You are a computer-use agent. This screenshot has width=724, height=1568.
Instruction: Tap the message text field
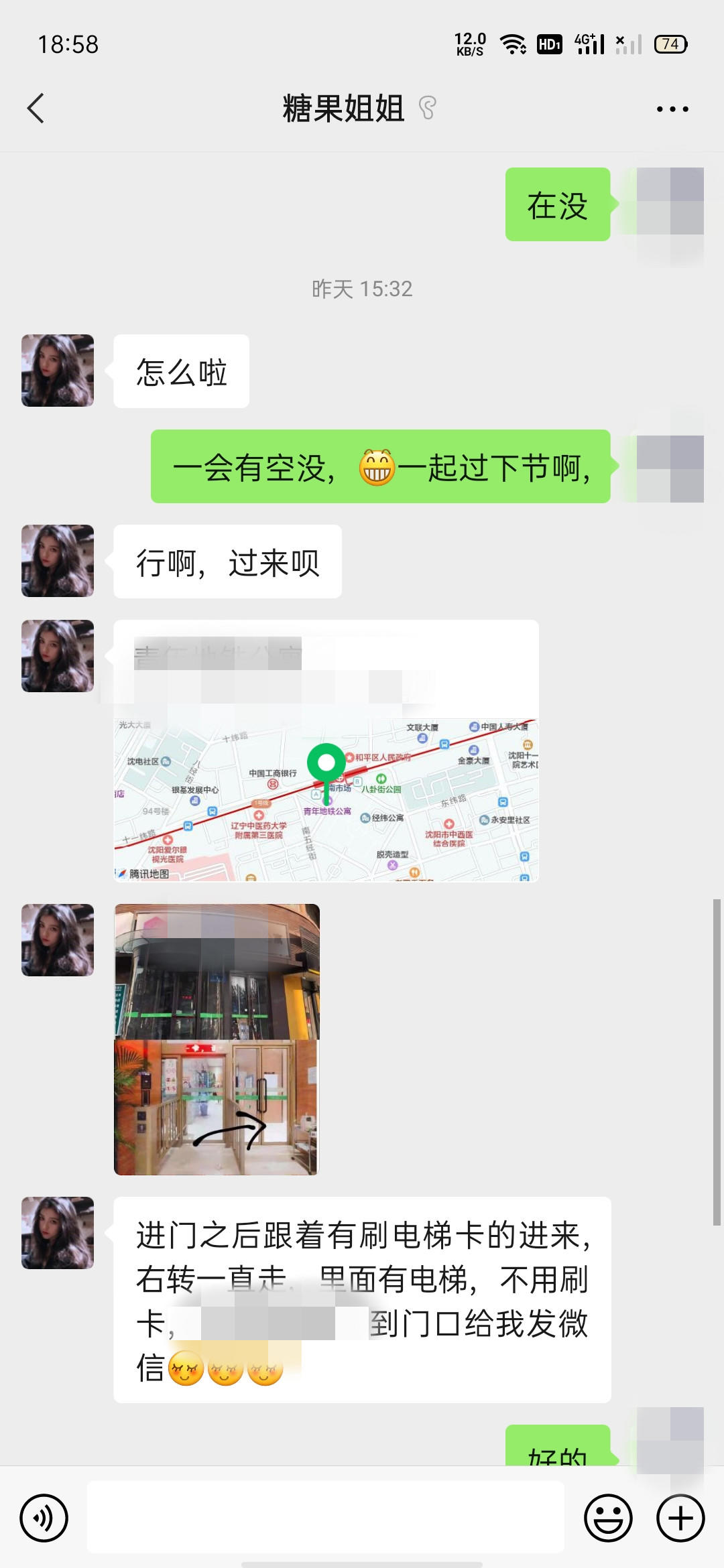326,1518
